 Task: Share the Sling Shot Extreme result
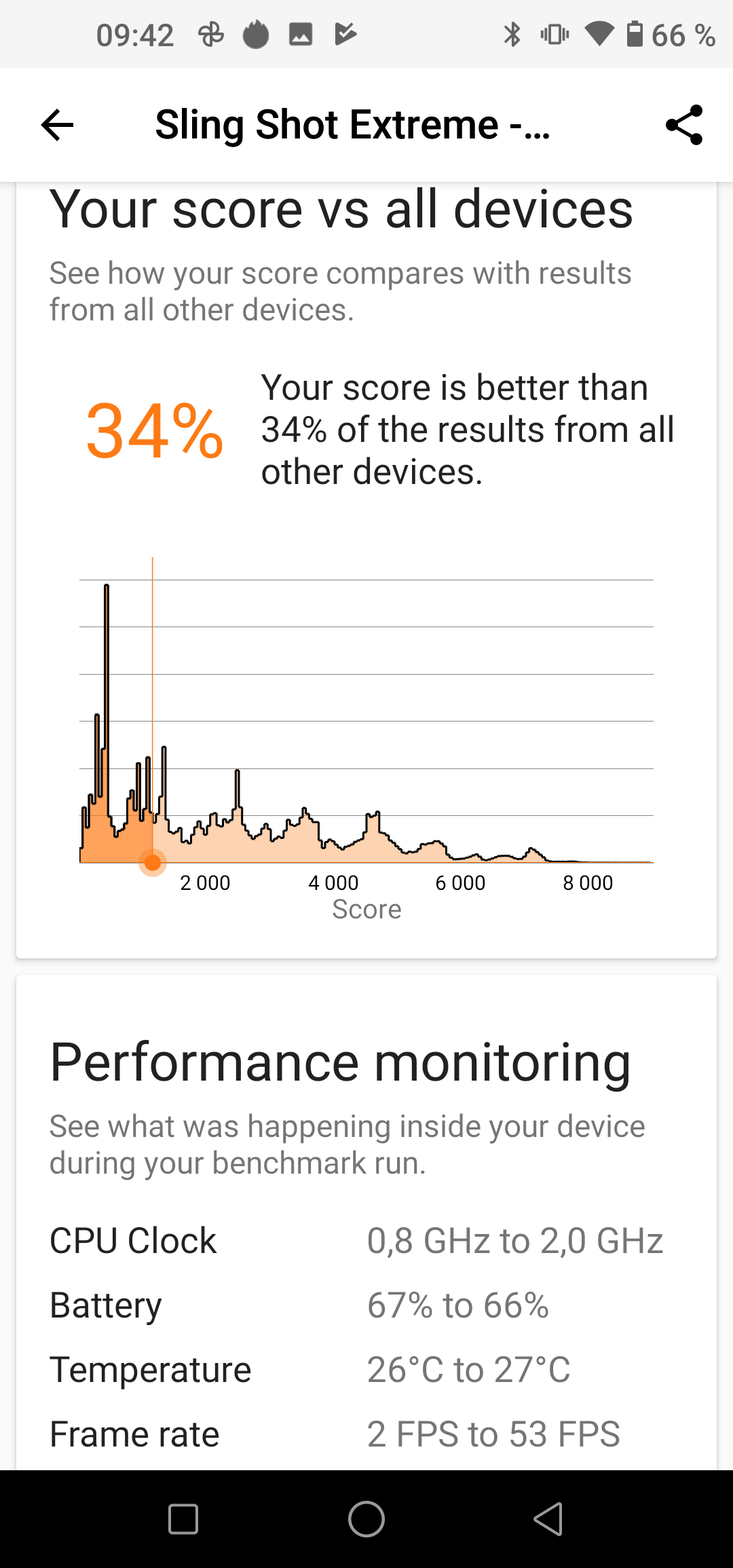(683, 125)
